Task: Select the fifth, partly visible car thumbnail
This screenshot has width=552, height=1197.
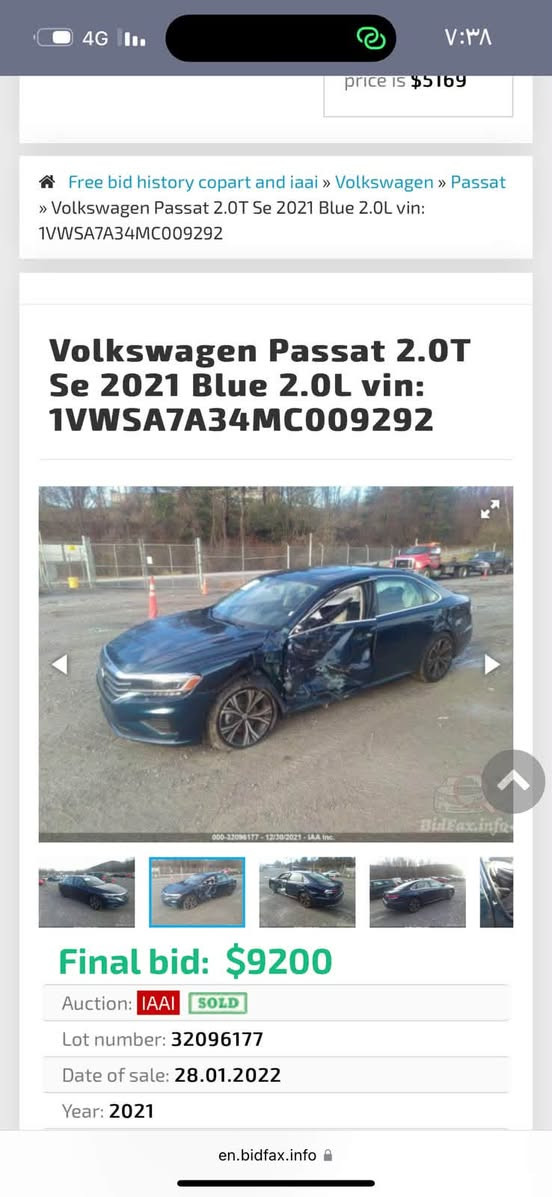Action: coord(496,892)
